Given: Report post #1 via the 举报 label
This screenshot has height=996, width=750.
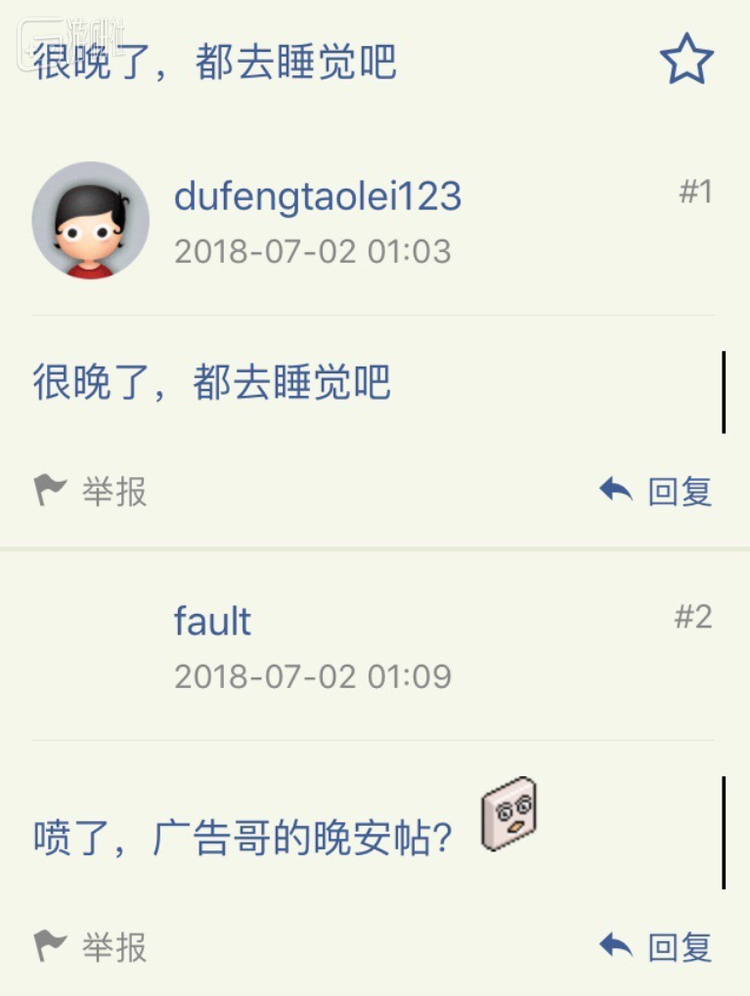Looking at the screenshot, I should 112,491.
